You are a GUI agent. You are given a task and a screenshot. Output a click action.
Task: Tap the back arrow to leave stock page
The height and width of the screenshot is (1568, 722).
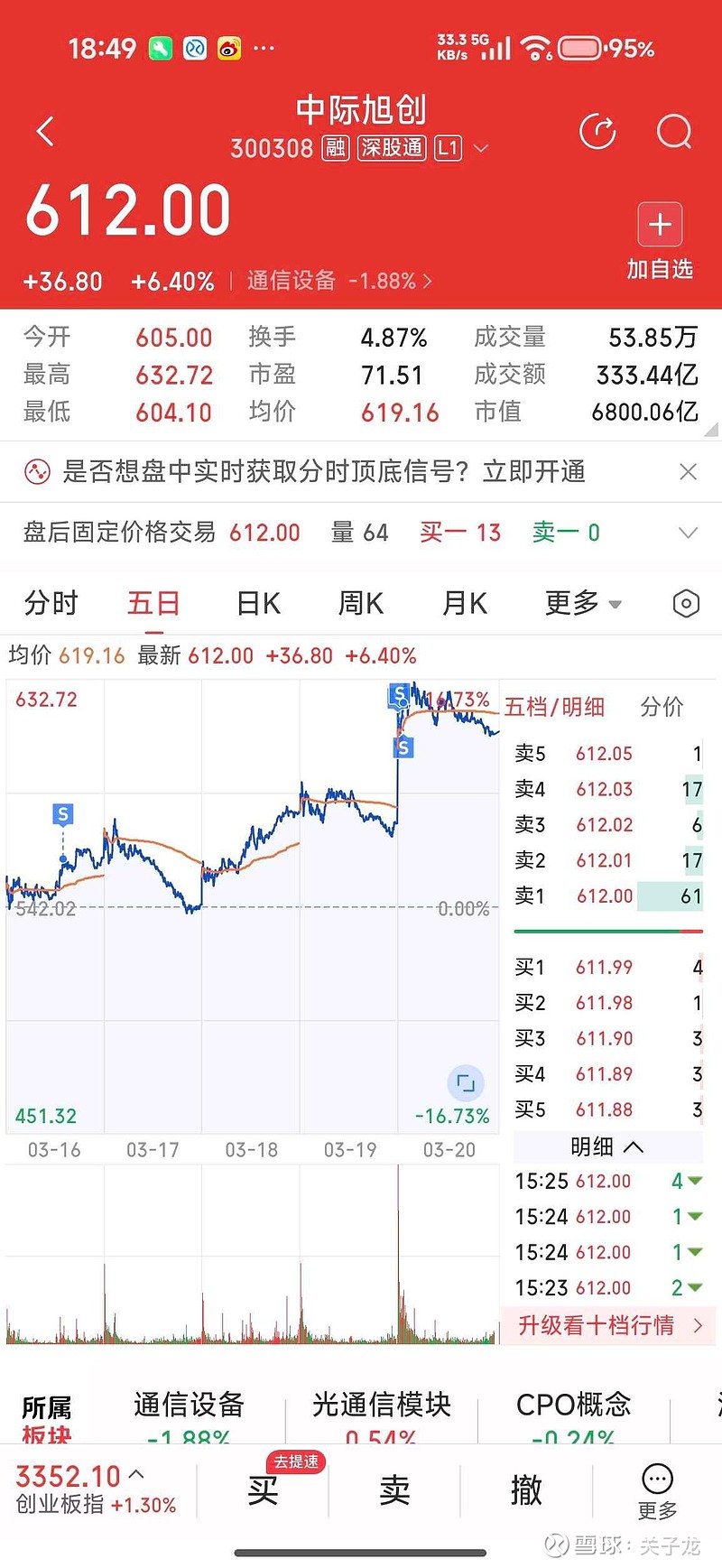pos(45,131)
